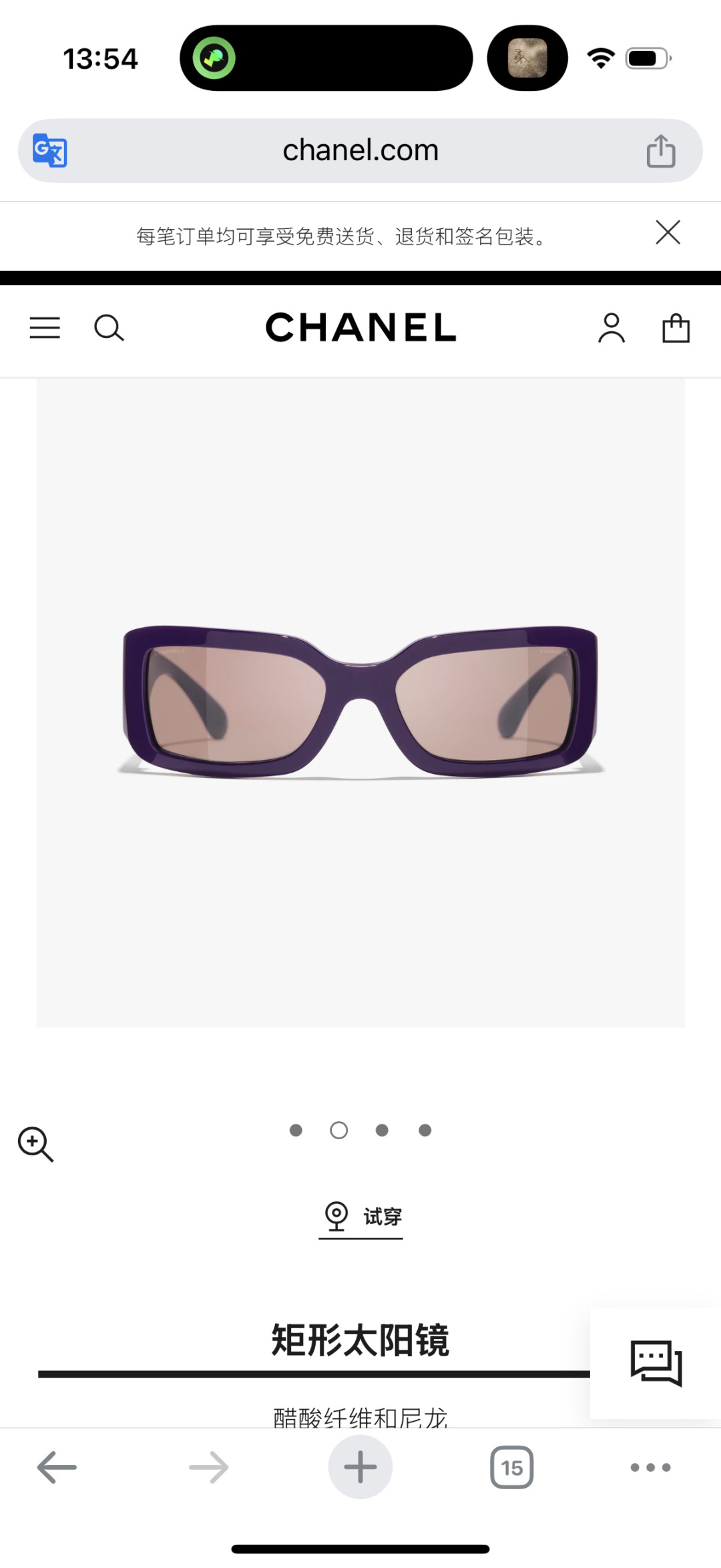The width and height of the screenshot is (721, 1568).
Task: Open the browser more options menu
Action: click(x=650, y=1466)
